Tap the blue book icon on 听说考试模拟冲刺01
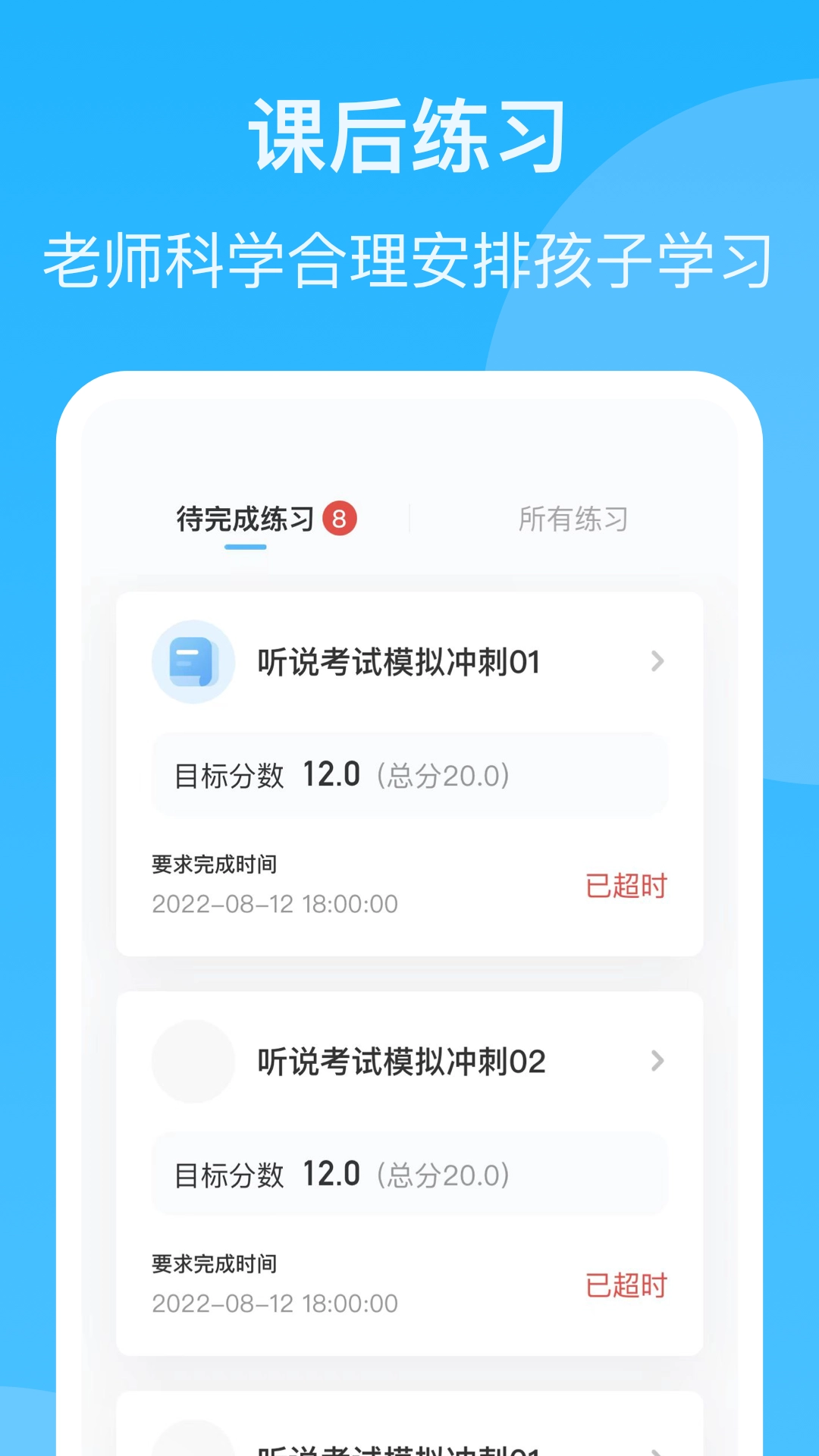 click(193, 661)
